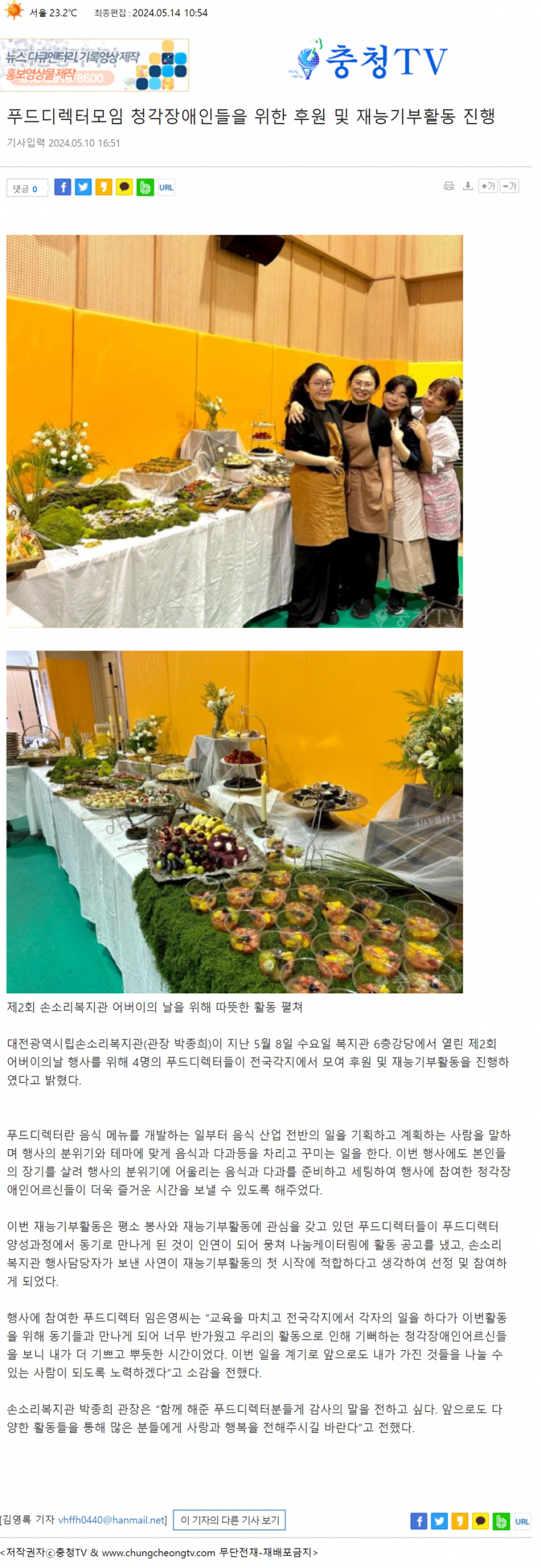Decrease font size with -가
Screen dimensions: 541x1568
tap(510, 186)
